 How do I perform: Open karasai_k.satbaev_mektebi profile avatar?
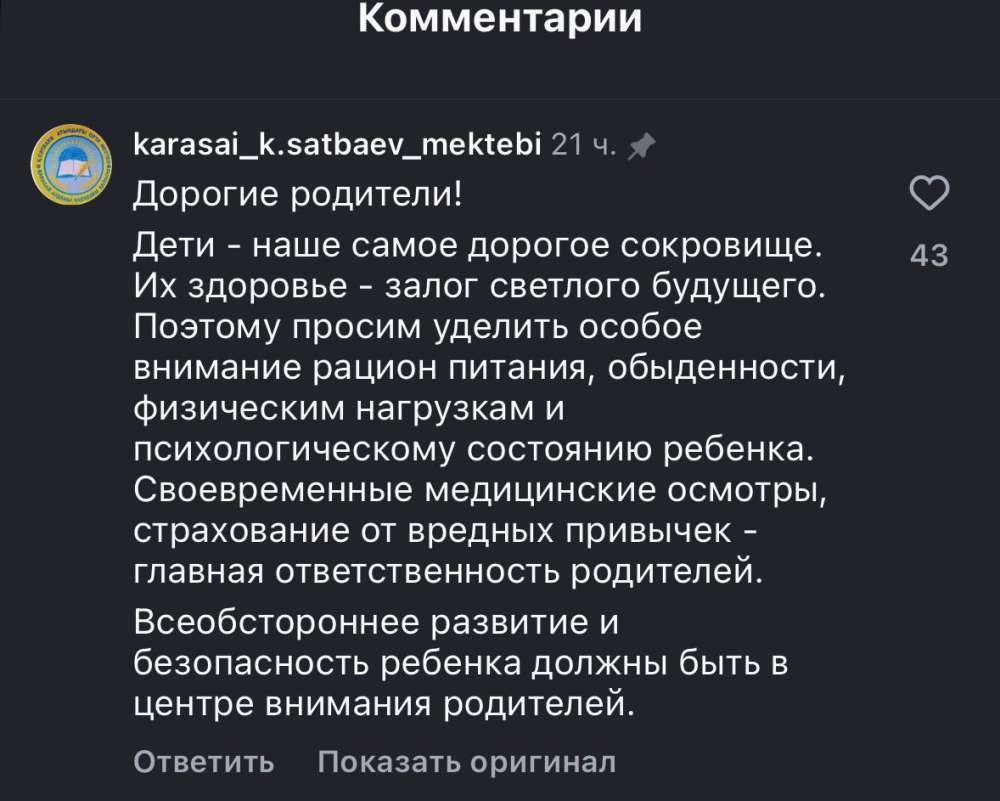68,165
